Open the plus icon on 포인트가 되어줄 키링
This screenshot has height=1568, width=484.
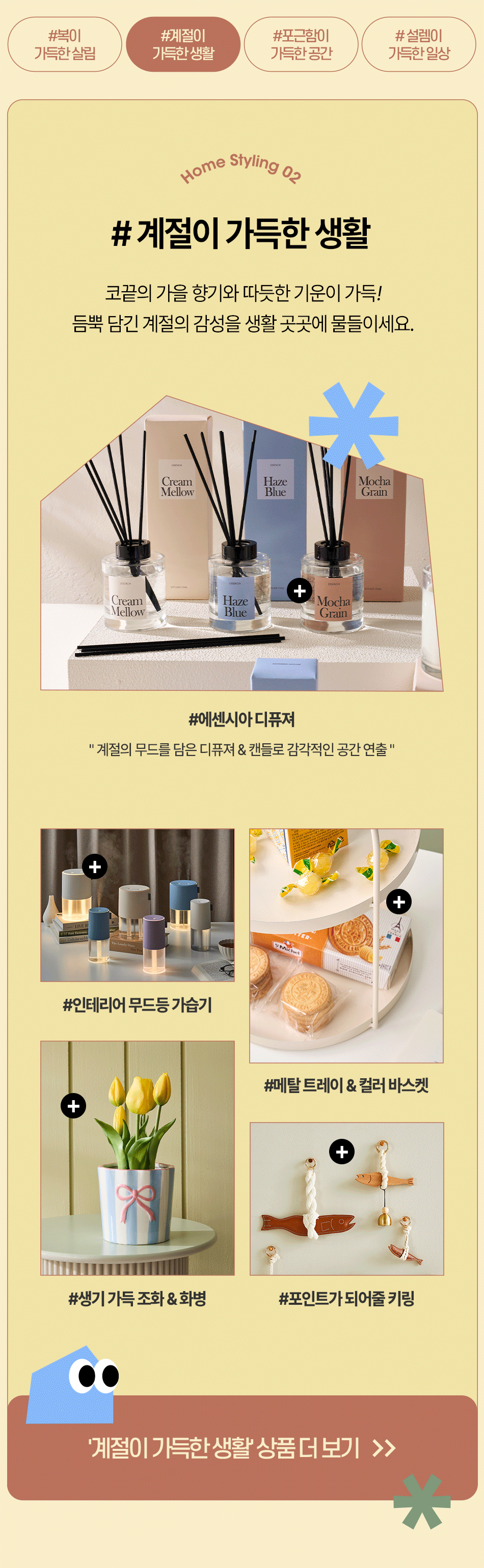tap(341, 1151)
